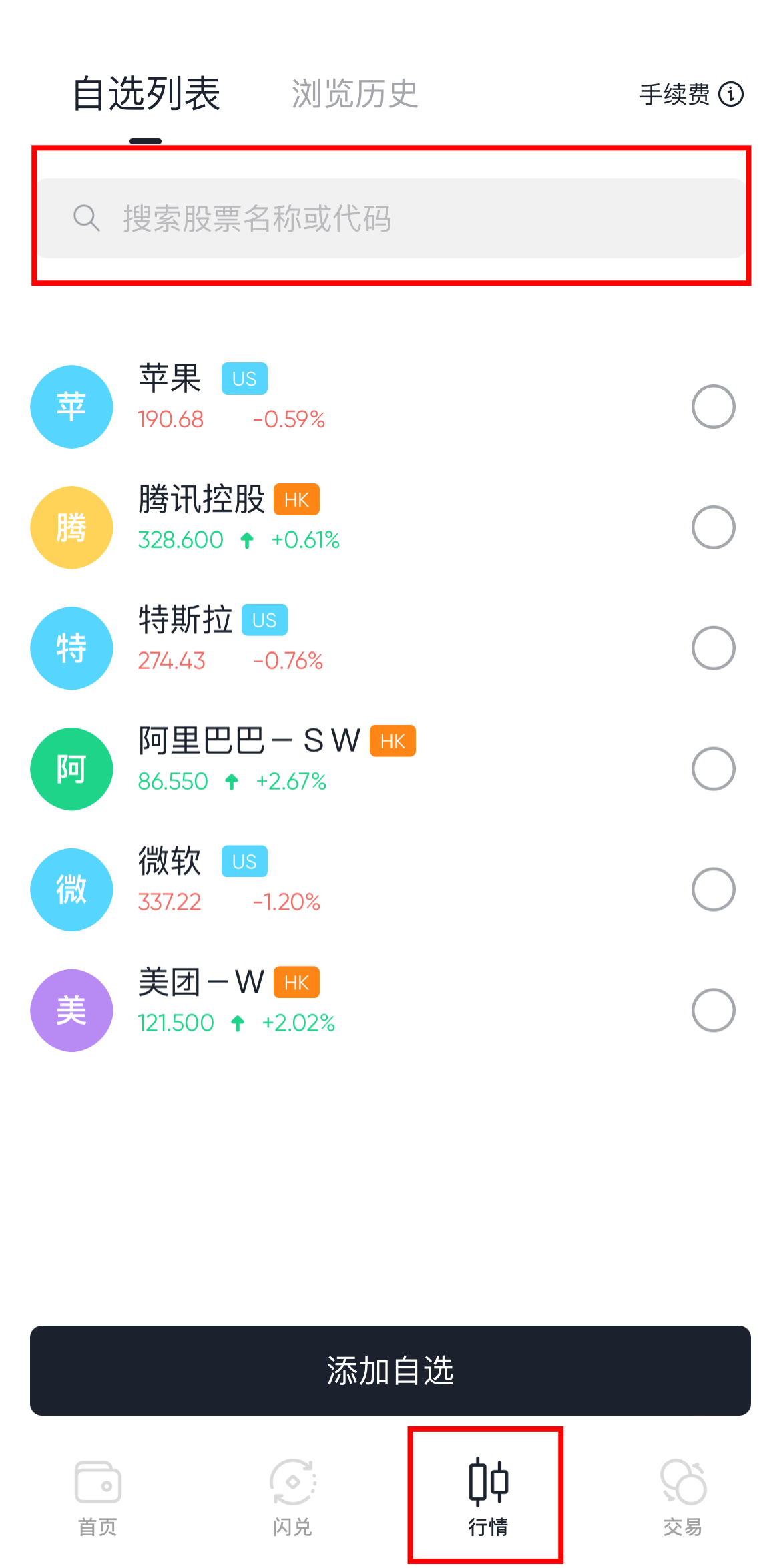
Task: Select the circle next to 特斯拉
Action: pos(712,647)
